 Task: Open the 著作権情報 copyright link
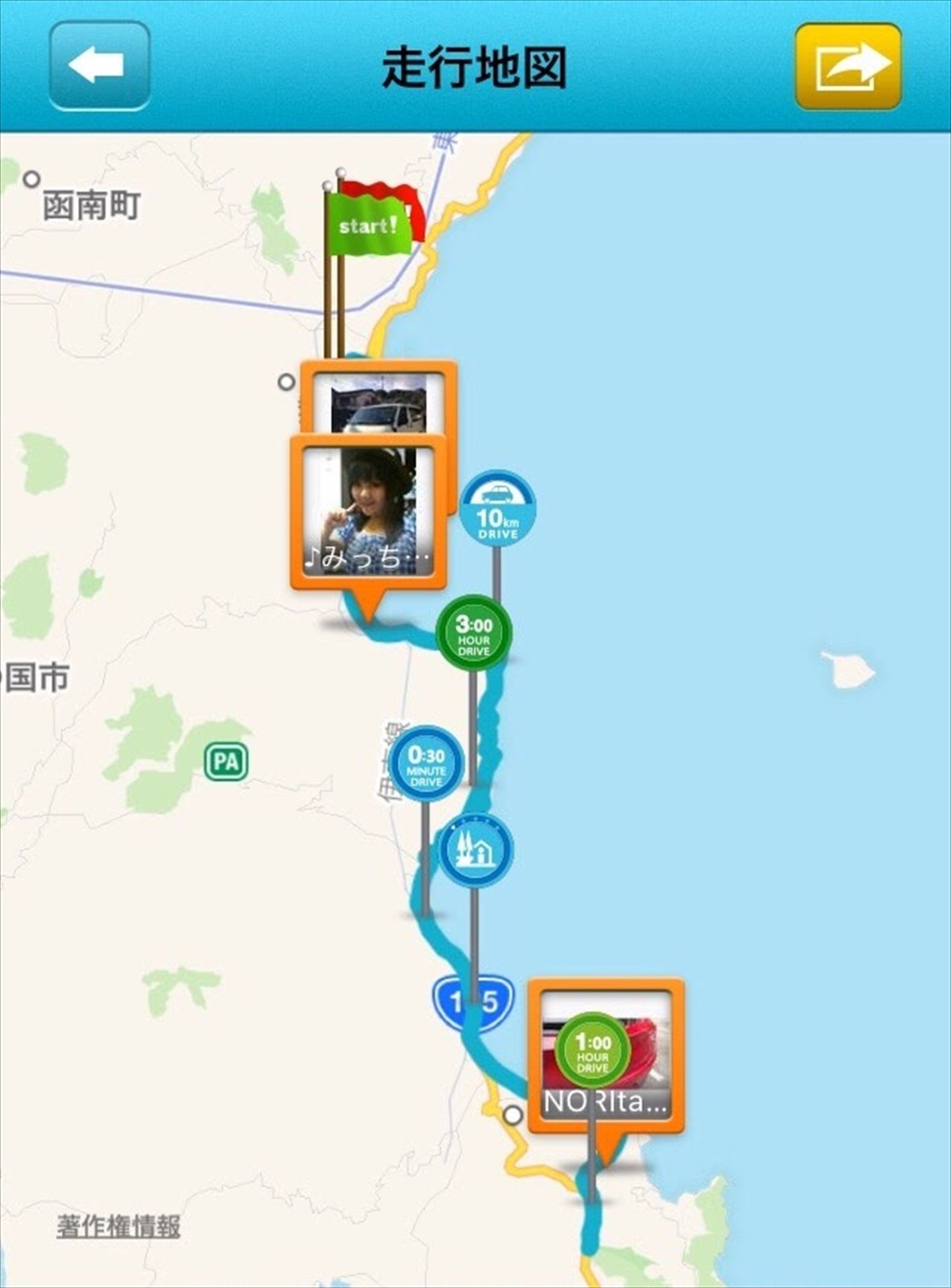[119, 1226]
